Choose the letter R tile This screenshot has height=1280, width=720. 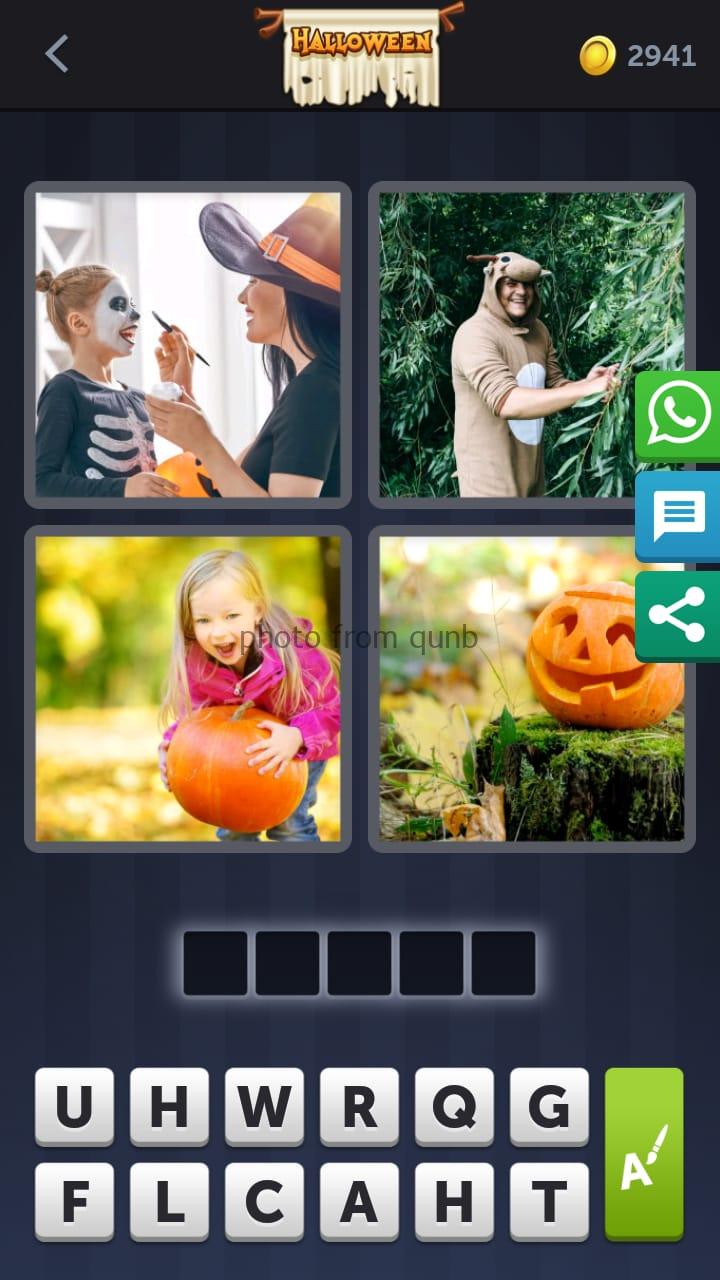tap(359, 1106)
